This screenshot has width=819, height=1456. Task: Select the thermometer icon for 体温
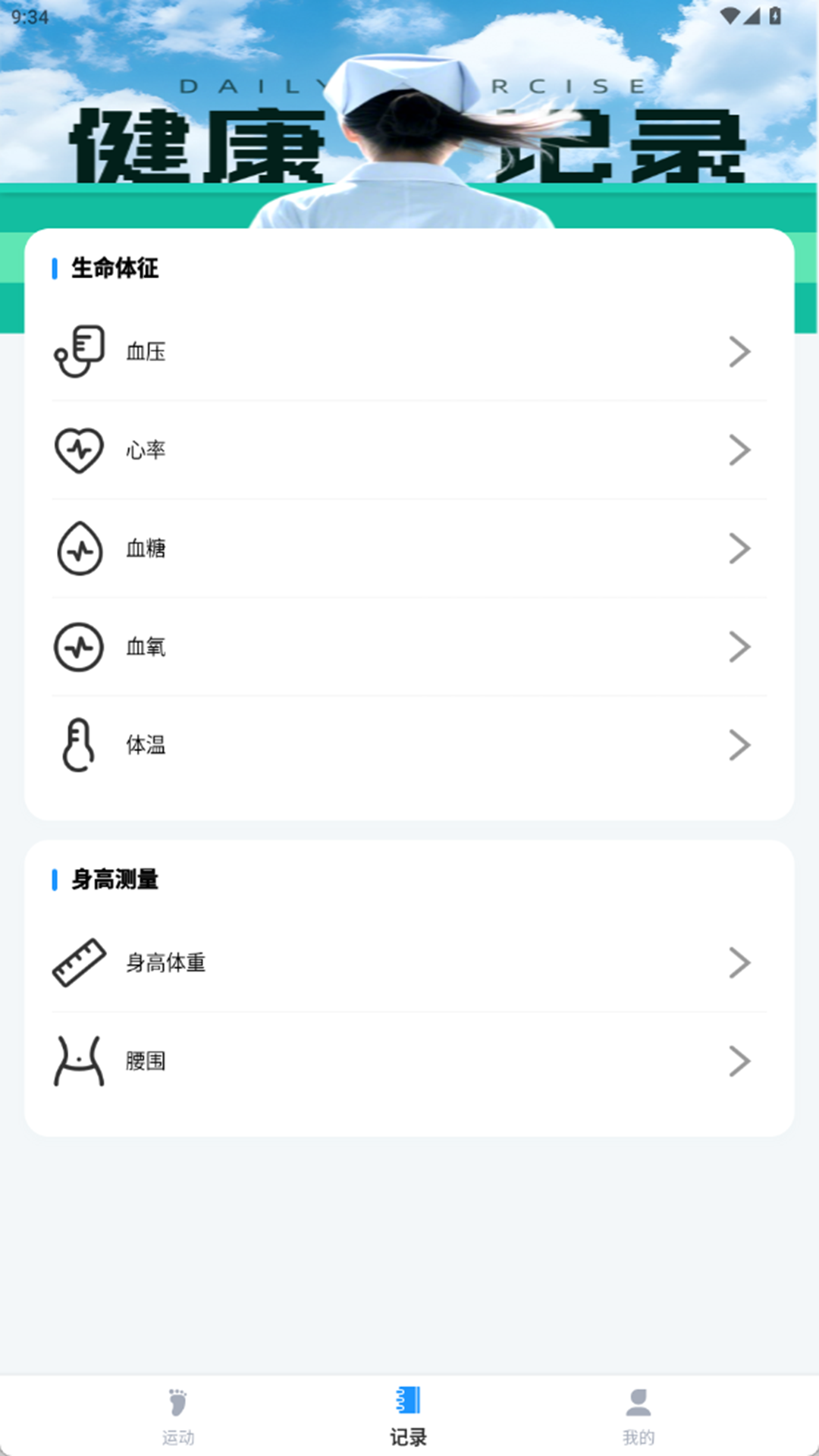[78, 745]
